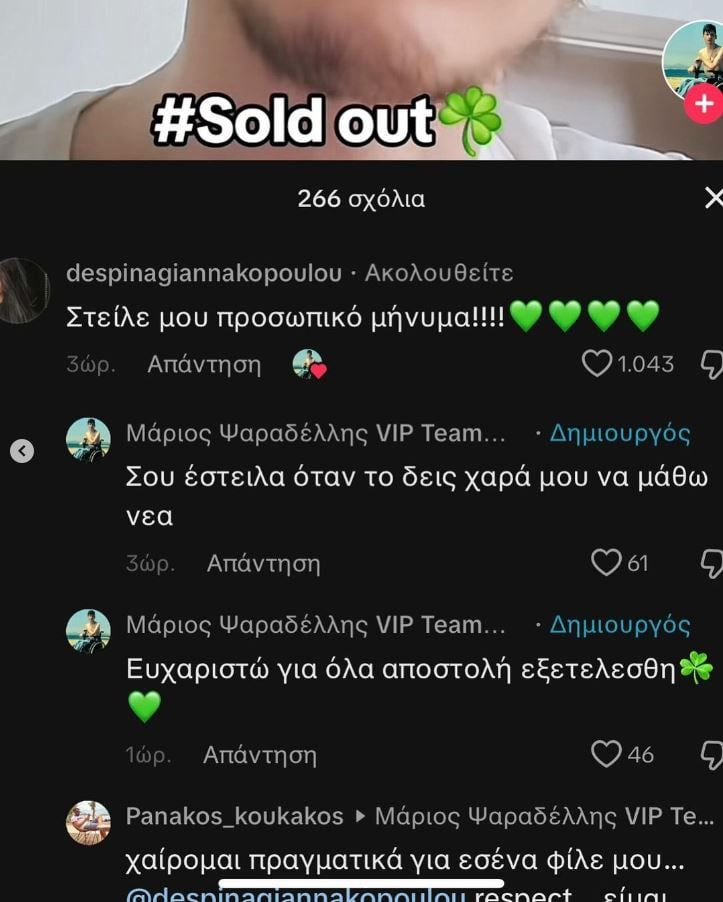Reply to despinagiannakopoulou's comment
Viewport: 723px width, 902px height.
click(x=204, y=365)
